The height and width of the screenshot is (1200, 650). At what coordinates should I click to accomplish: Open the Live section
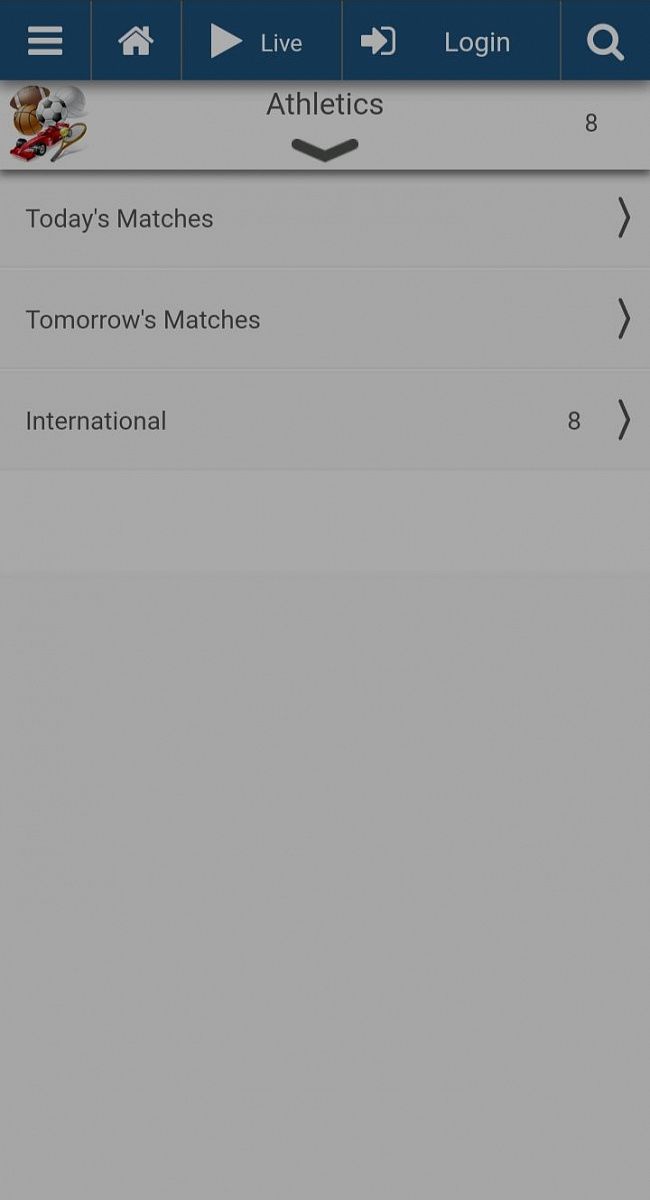(x=258, y=42)
